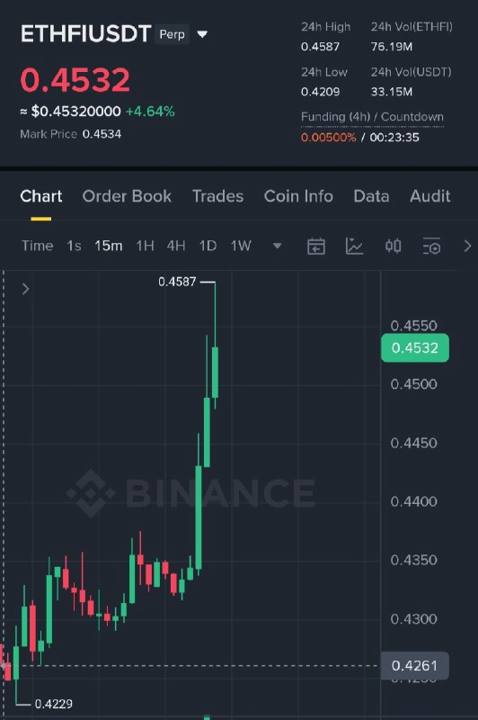Open the chart display settings icon
478x720 pixels.
pos(431,246)
